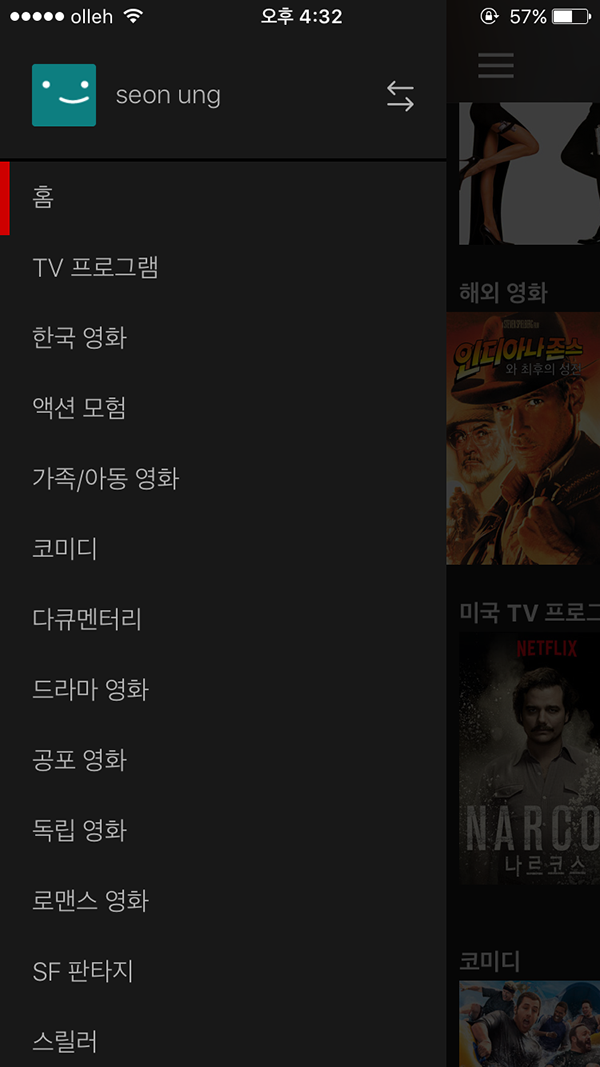
Task: Open 스릴러 category
Action: click(65, 1041)
